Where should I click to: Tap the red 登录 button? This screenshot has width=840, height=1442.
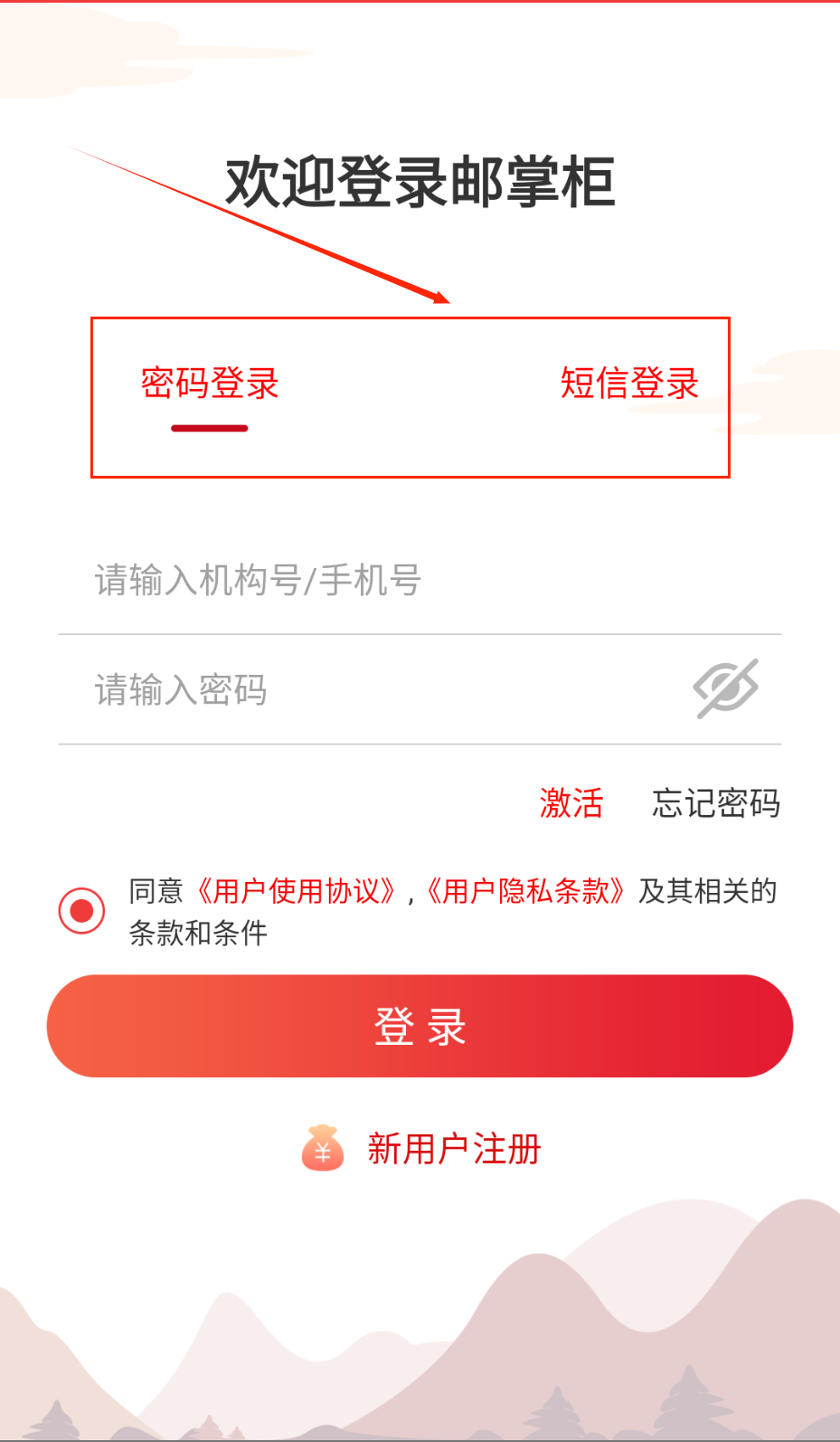pos(420,1026)
